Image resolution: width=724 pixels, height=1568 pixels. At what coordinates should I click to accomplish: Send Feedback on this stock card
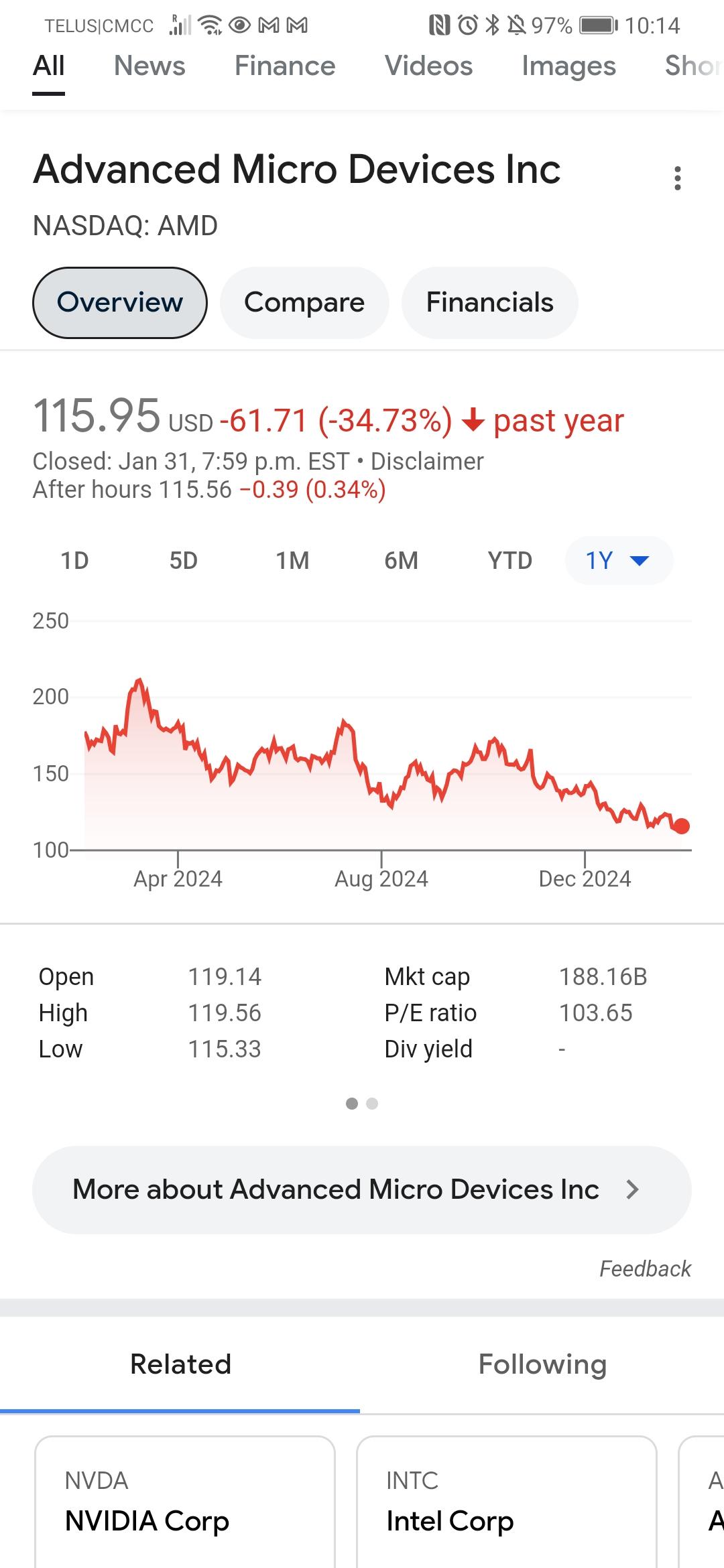(x=645, y=1268)
